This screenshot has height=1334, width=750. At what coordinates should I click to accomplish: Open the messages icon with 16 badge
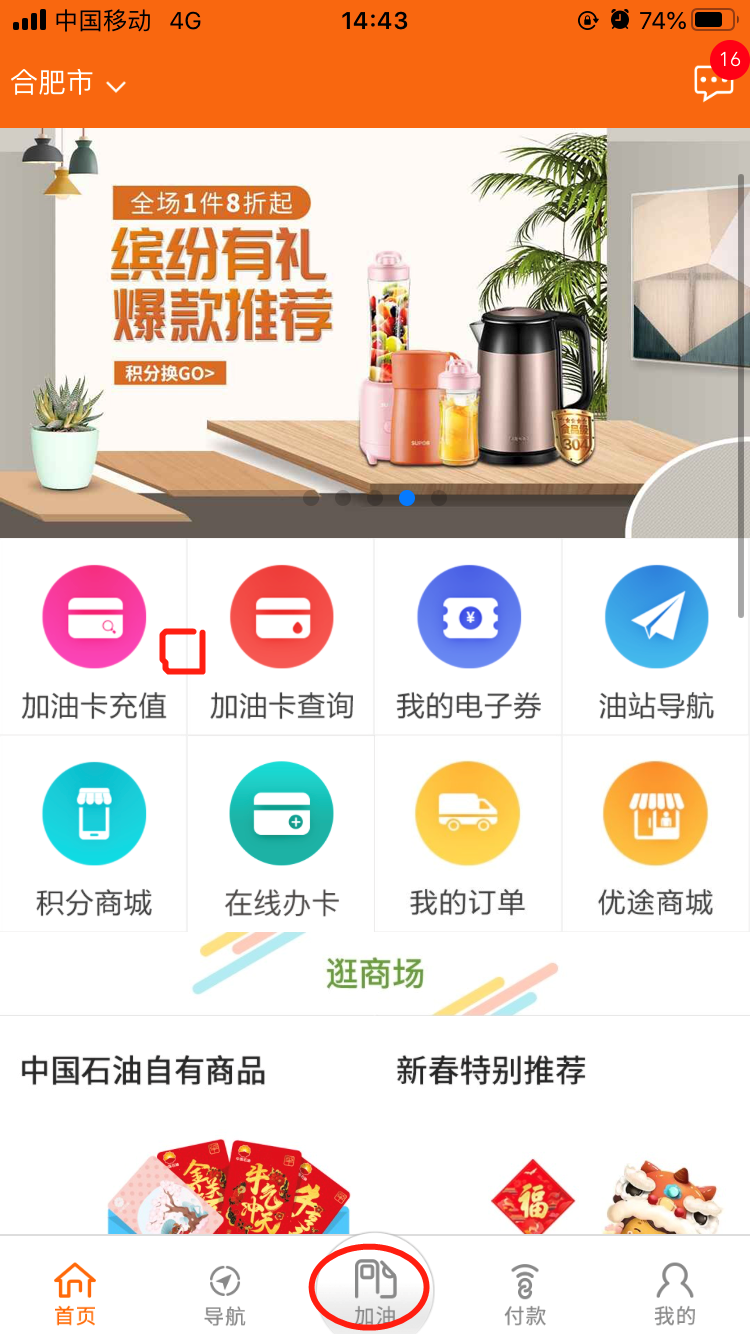[714, 83]
